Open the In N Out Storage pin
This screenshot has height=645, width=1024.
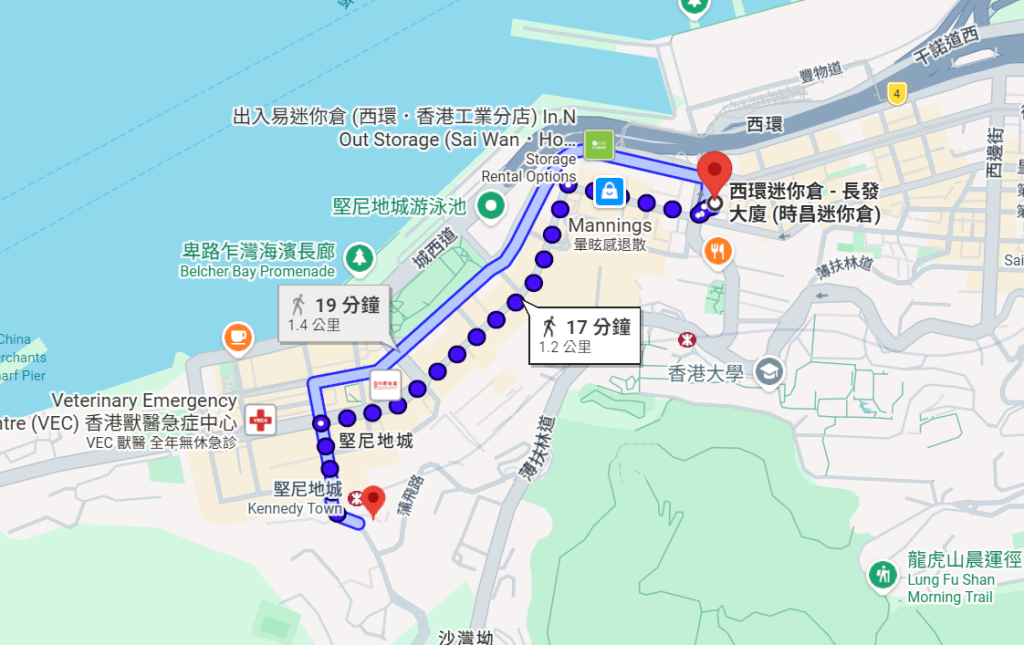point(599,145)
